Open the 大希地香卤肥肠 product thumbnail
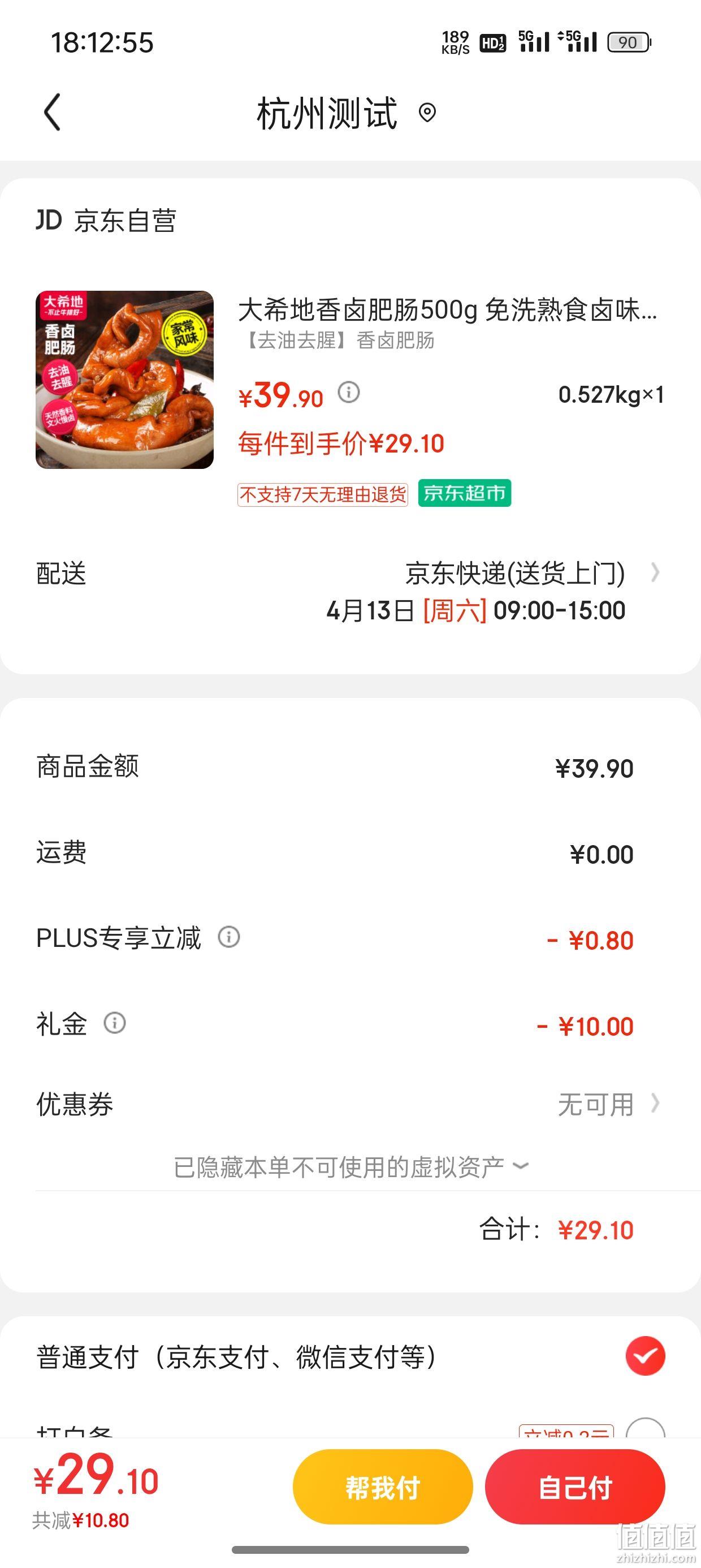701x1568 pixels. pos(125,380)
